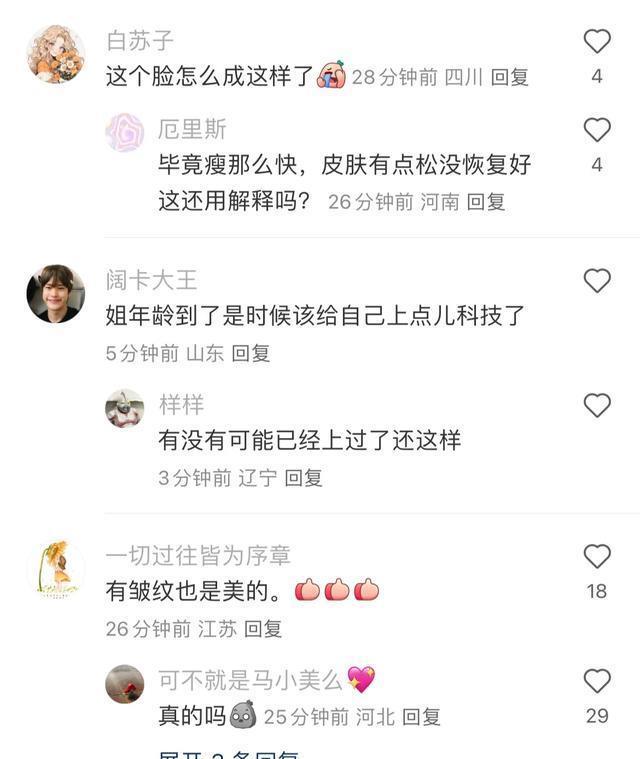Reply to 可不就是马小美么's comment
640x759 pixels.
coord(421,717)
